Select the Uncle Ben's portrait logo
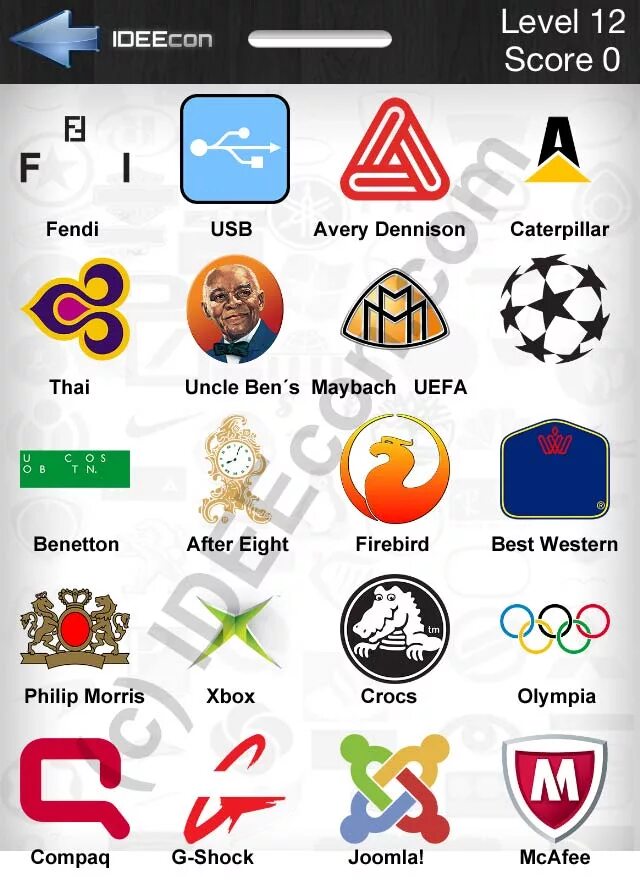Viewport: 640px width, 890px height. click(x=235, y=309)
